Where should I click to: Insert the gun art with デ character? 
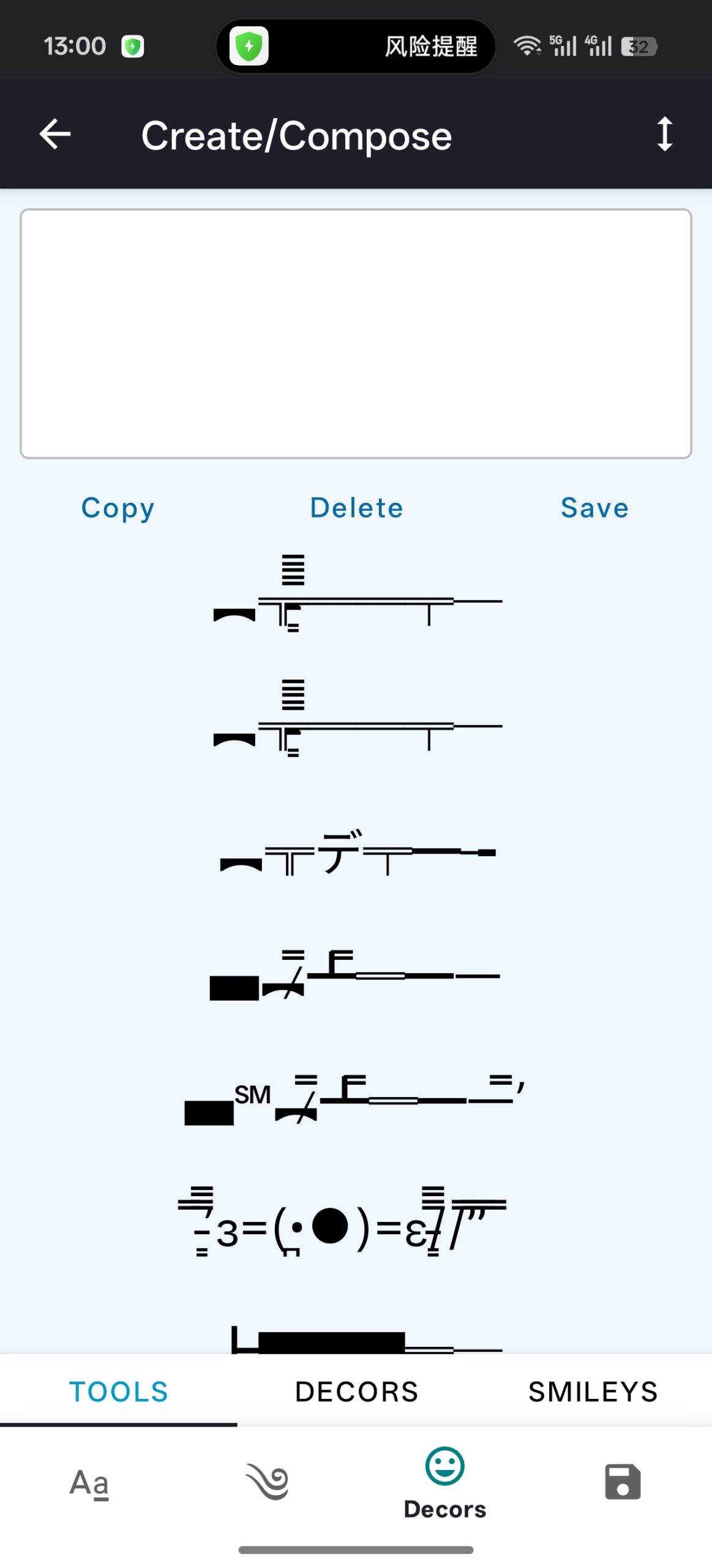pos(358,852)
